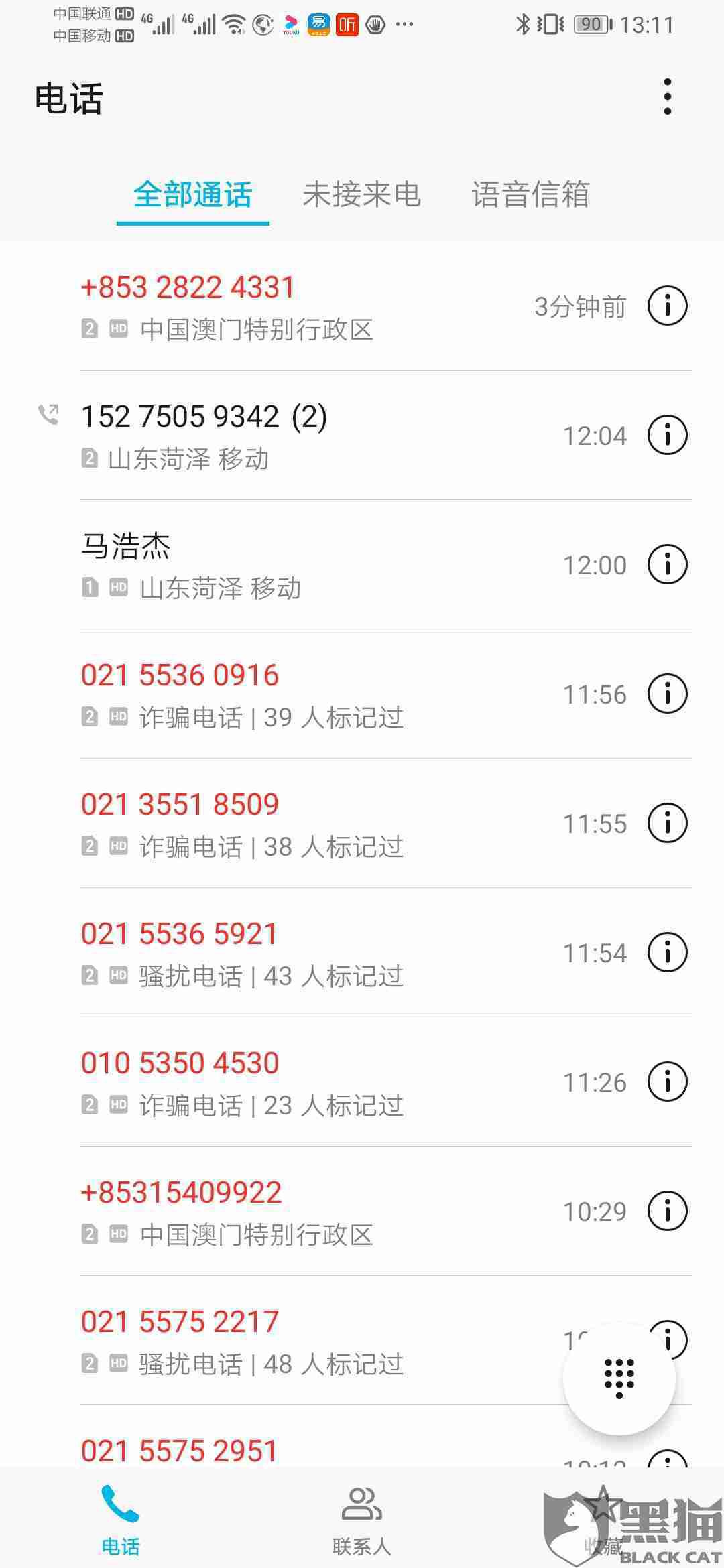Open the dial pad floating button

[619, 1378]
